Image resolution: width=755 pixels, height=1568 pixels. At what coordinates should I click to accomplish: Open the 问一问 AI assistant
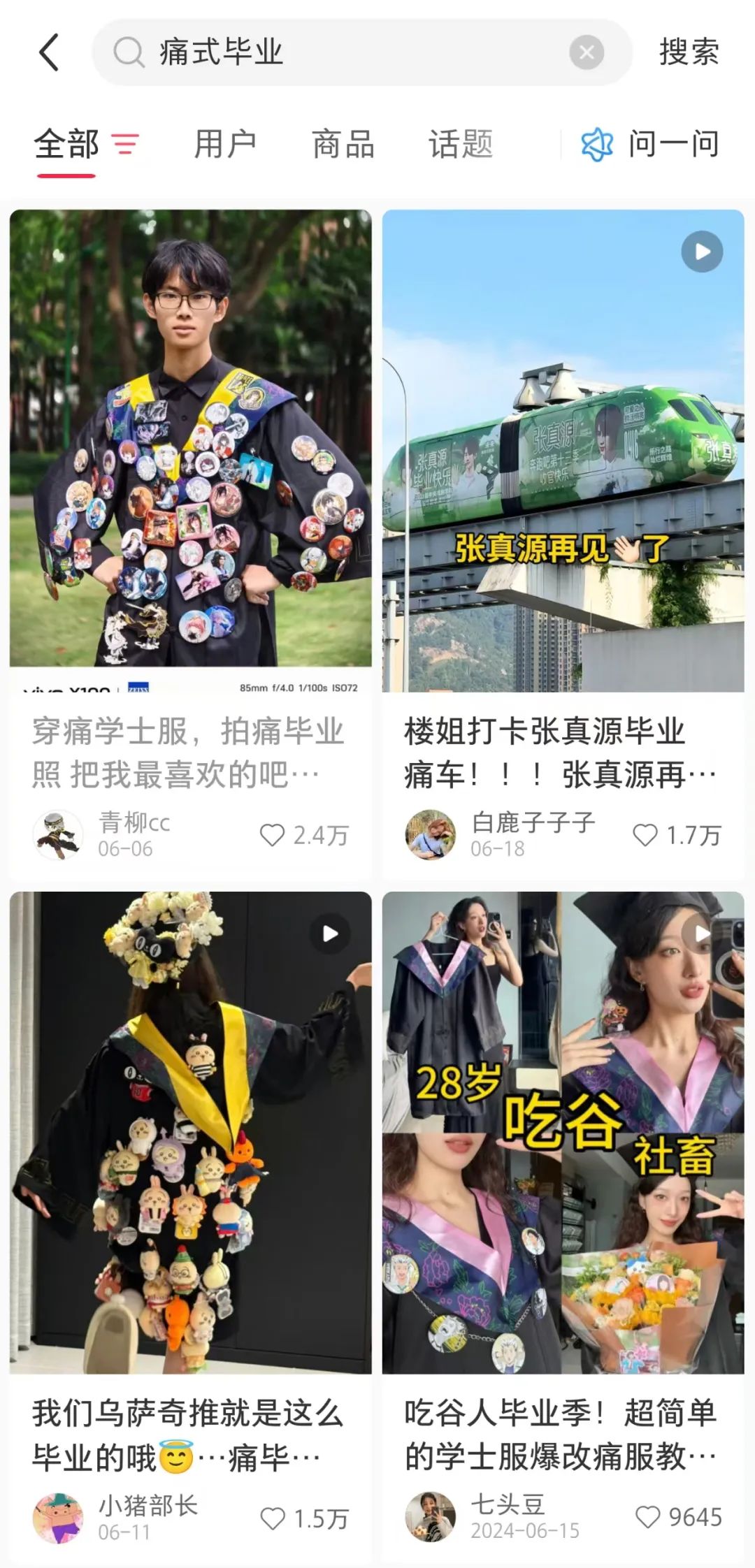coord(650,145)
